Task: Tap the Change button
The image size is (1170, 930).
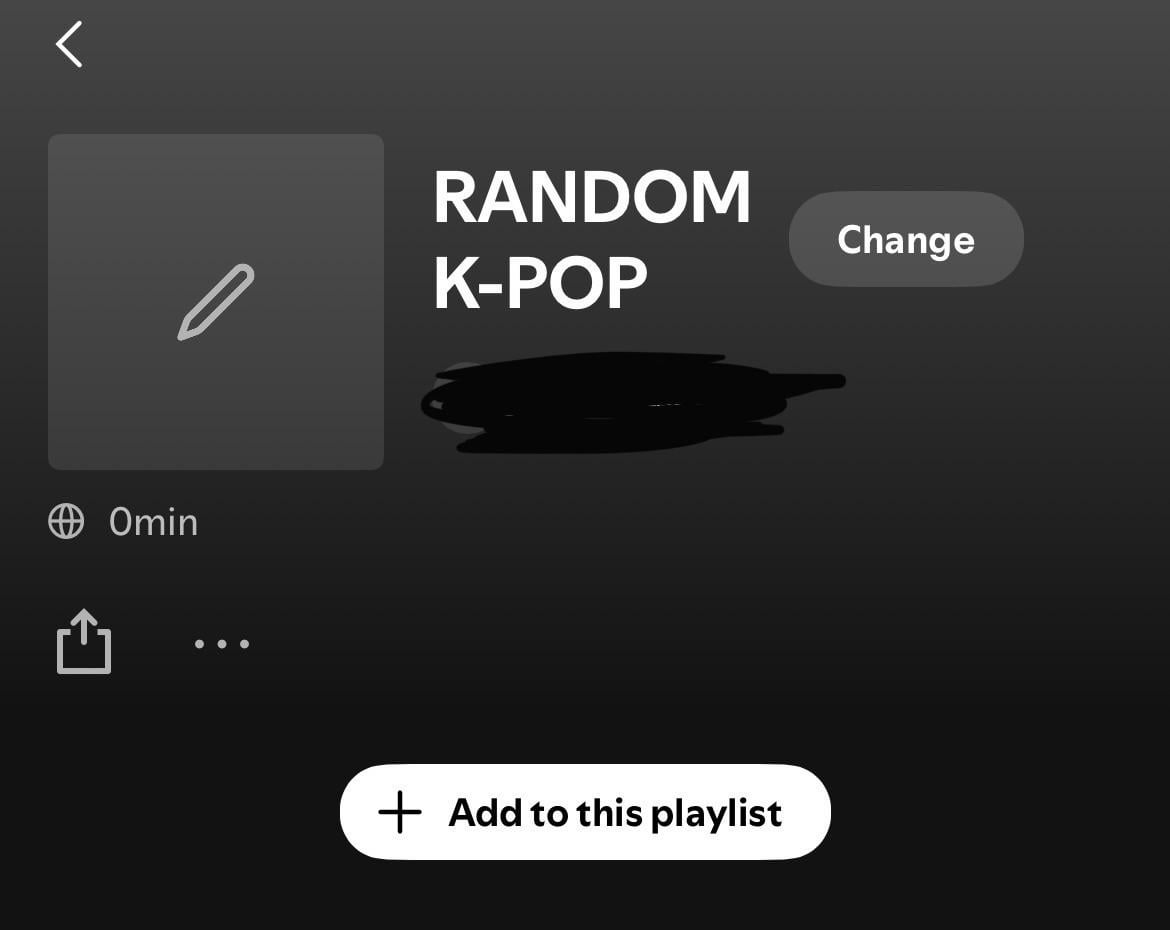Action: click(x=906, y=240)
